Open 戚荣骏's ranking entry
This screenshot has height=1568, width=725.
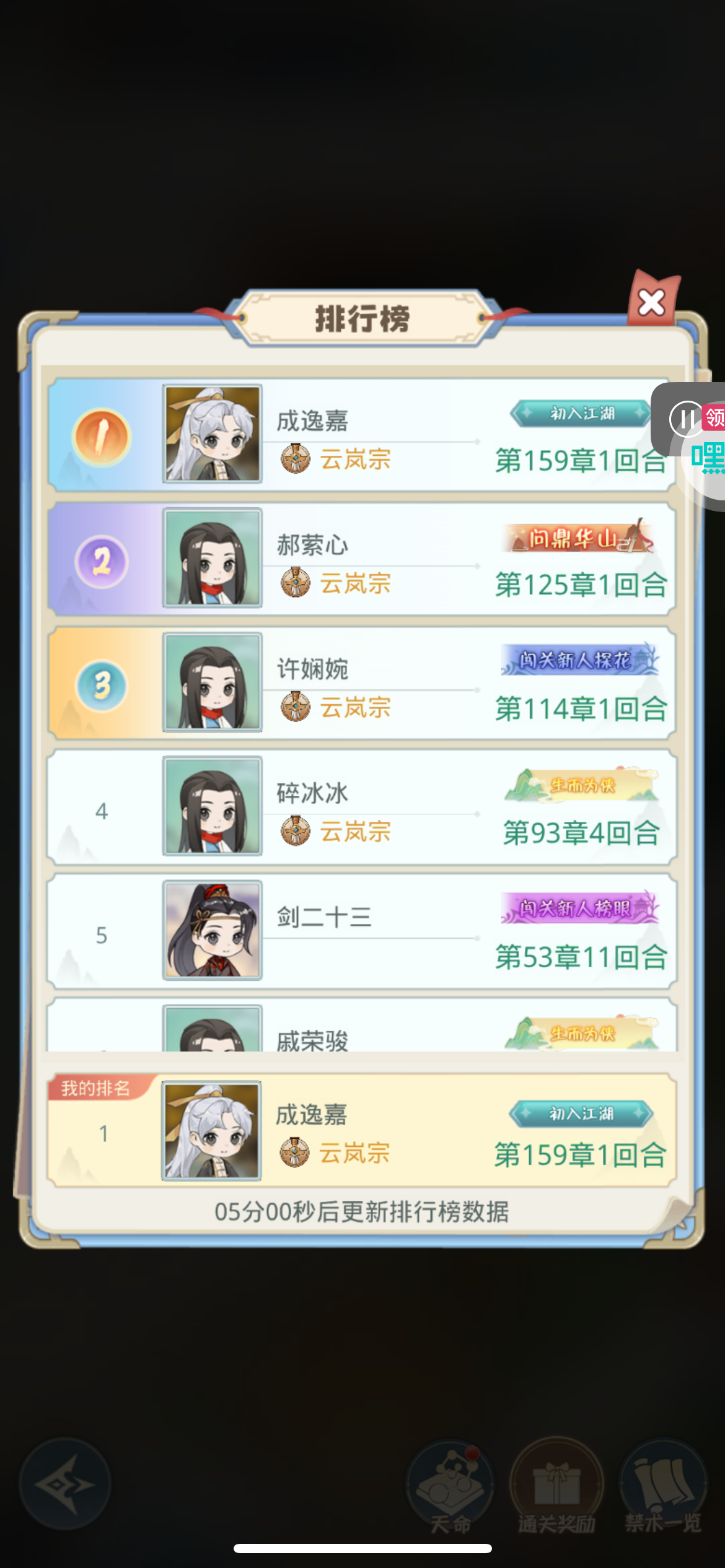point(361,1025)
